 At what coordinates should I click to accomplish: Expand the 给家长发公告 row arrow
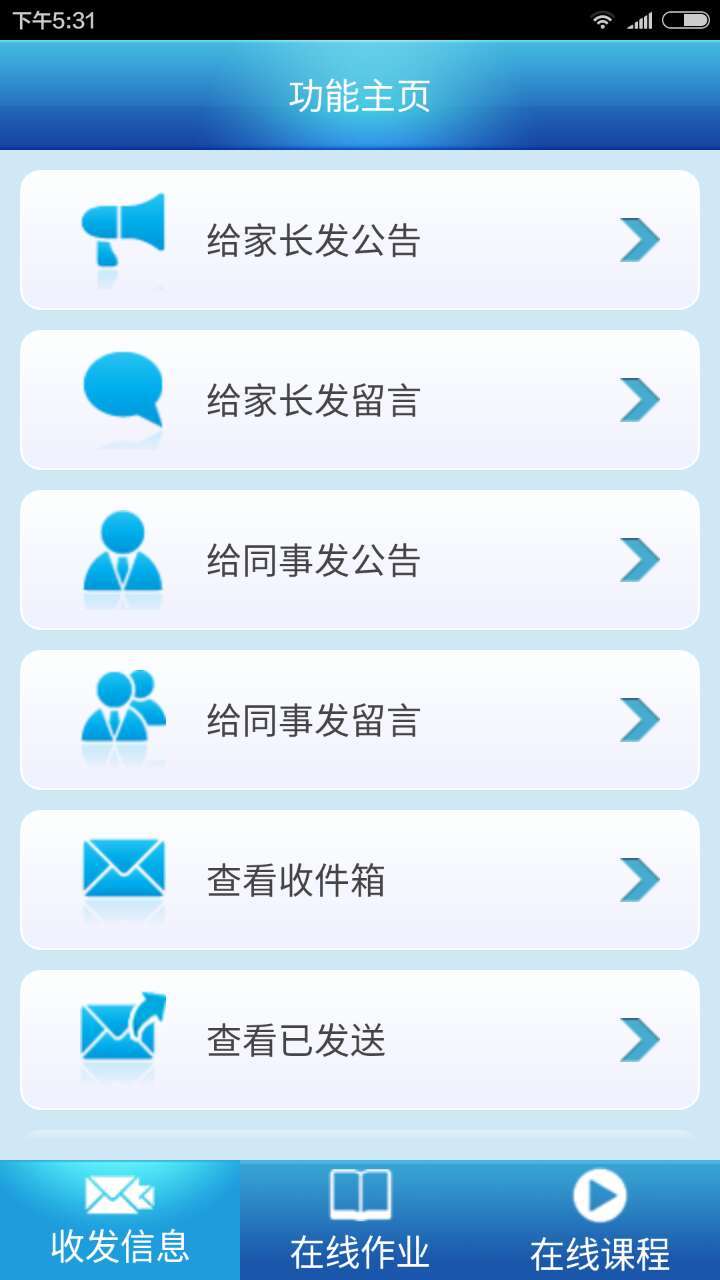pyautogui.click(x=638, y=239)
